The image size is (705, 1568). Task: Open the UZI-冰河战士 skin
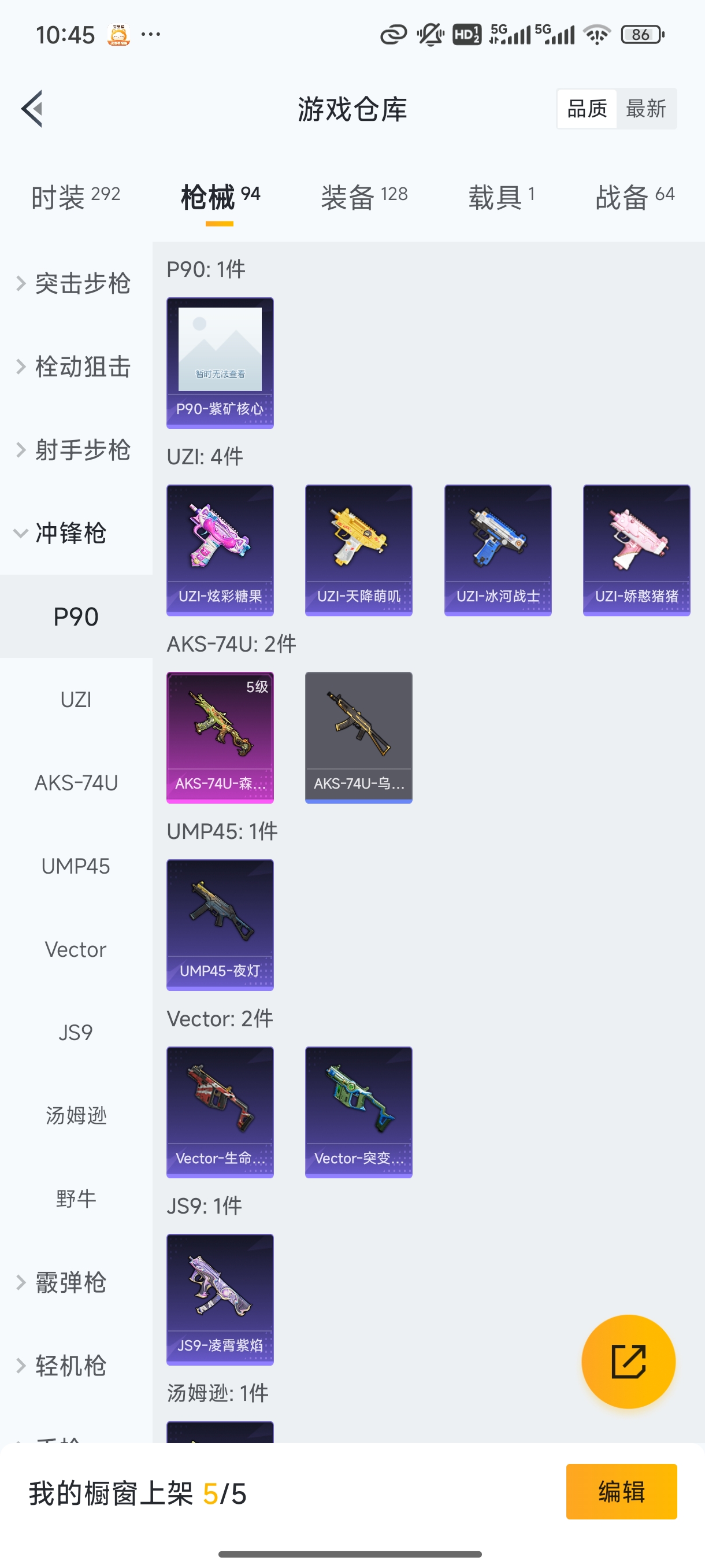(498, 550)
